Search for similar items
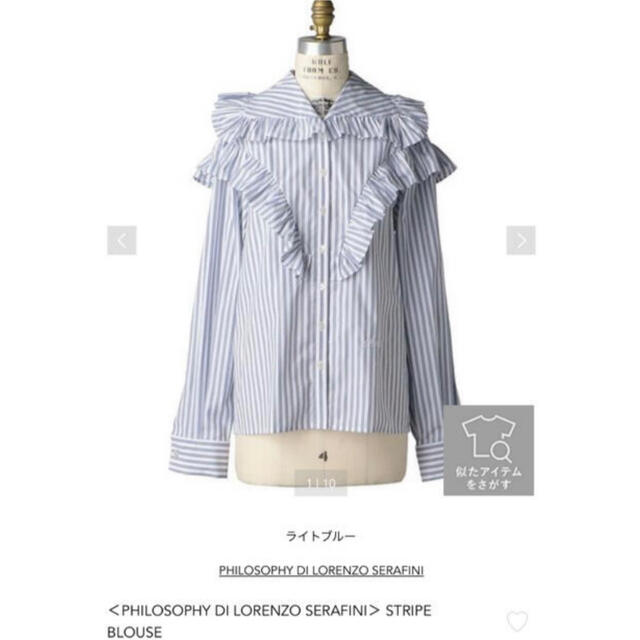 click(488, 450)
